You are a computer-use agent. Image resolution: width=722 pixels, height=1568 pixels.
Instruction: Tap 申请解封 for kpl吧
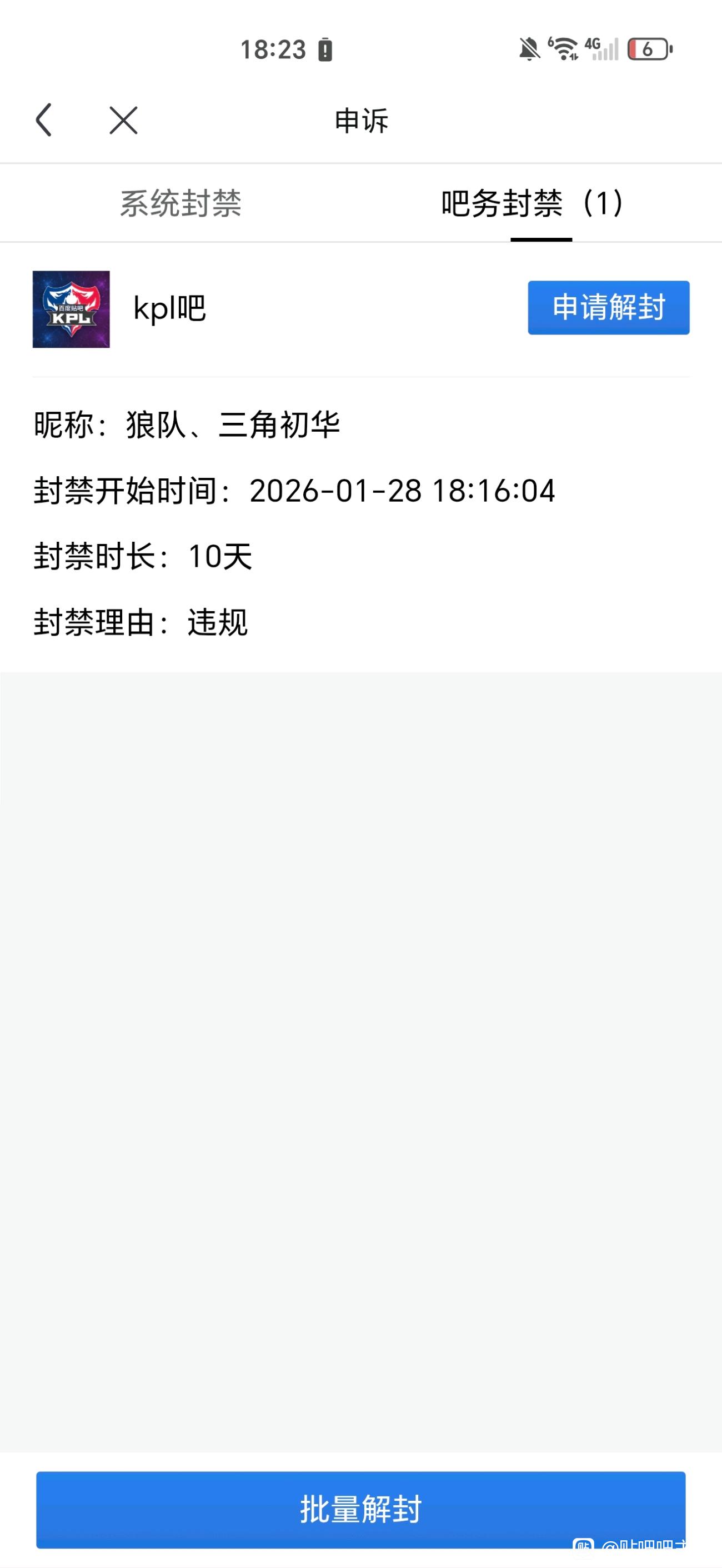pos(608,307)
